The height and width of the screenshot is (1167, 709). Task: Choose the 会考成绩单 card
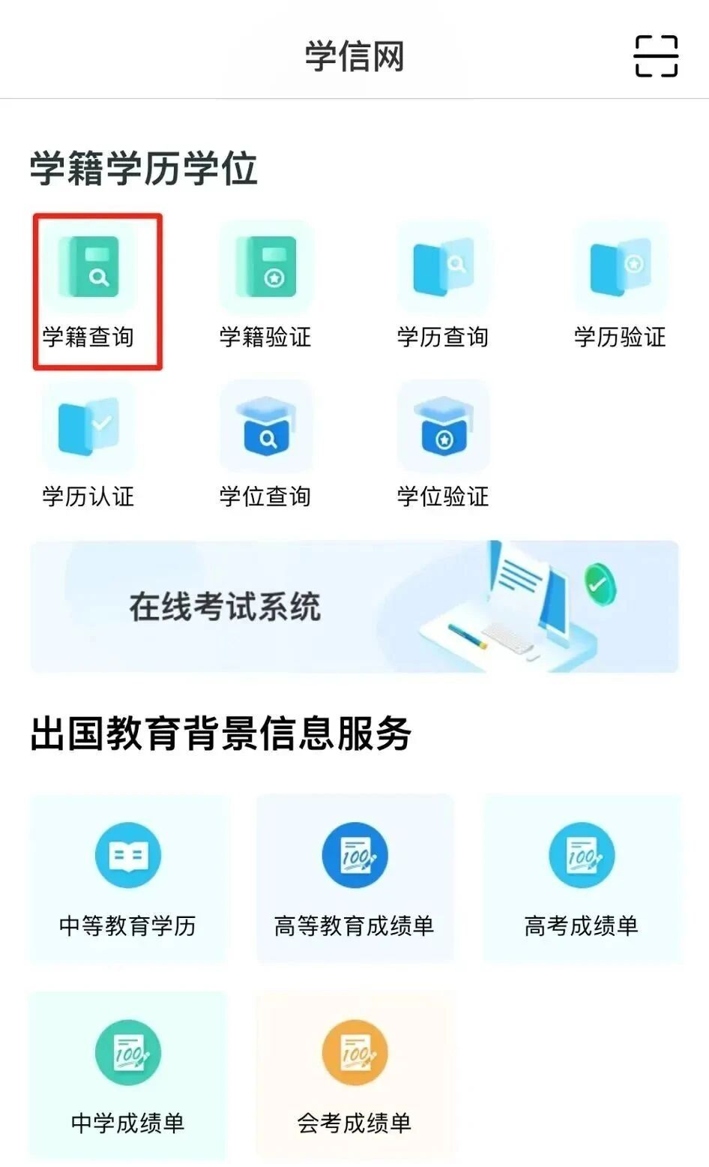[354, 1075]
